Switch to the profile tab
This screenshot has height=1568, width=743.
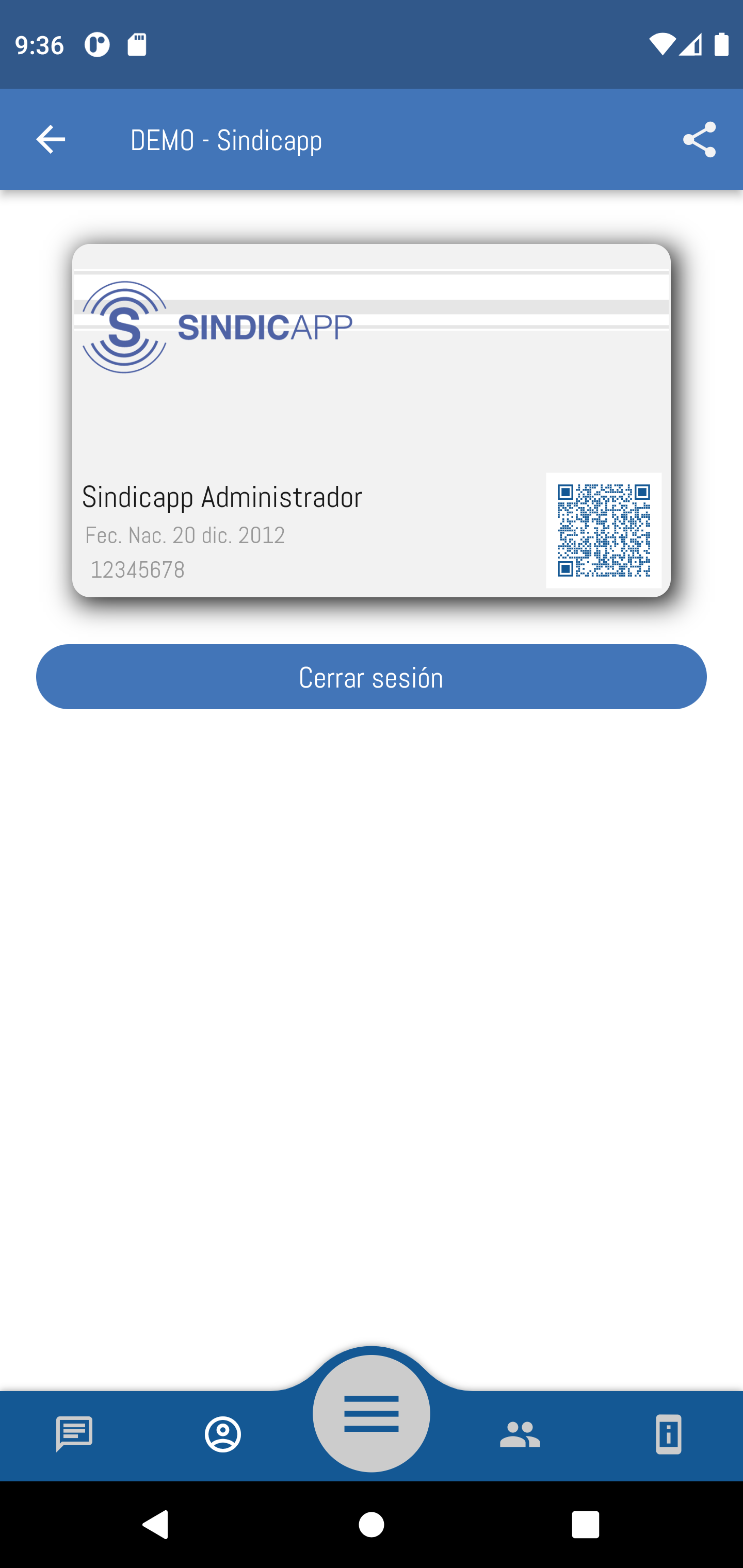[x=223, y=1434]
